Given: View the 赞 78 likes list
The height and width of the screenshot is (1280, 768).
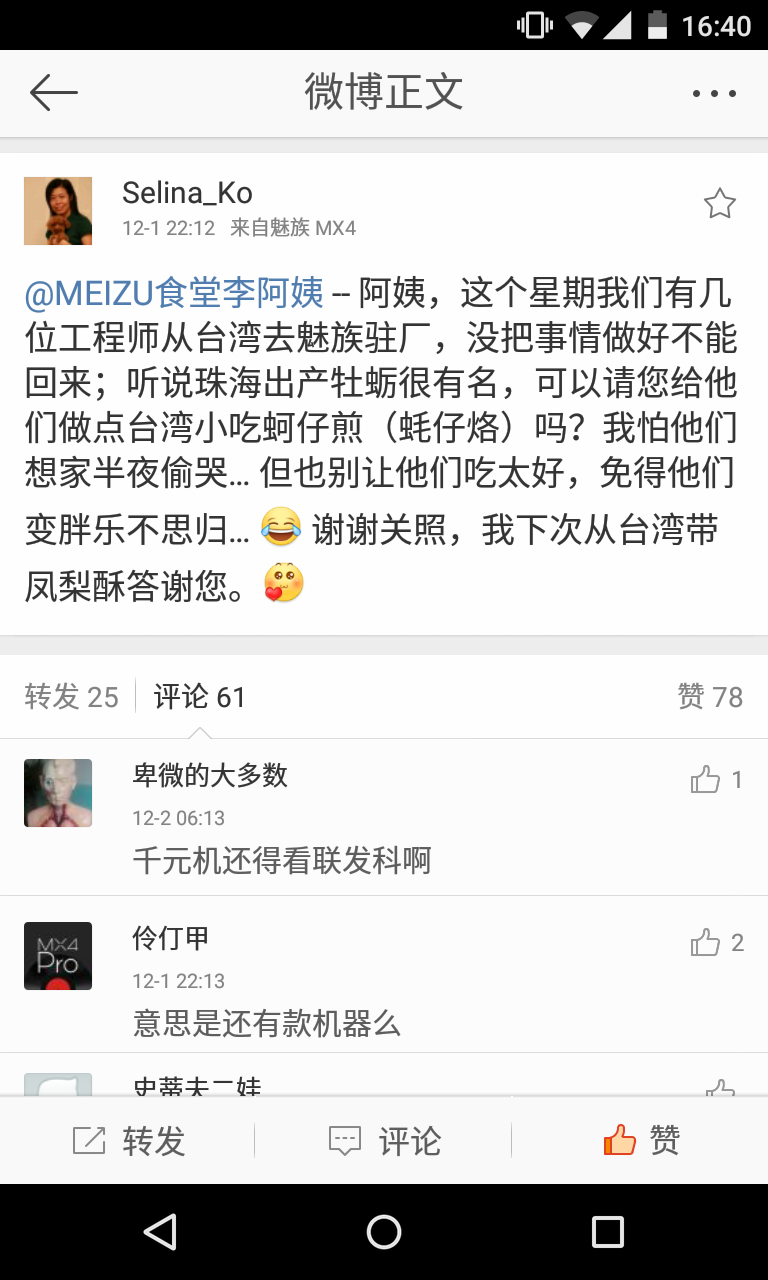Looking at the screenshot, I should click(710, 697).
